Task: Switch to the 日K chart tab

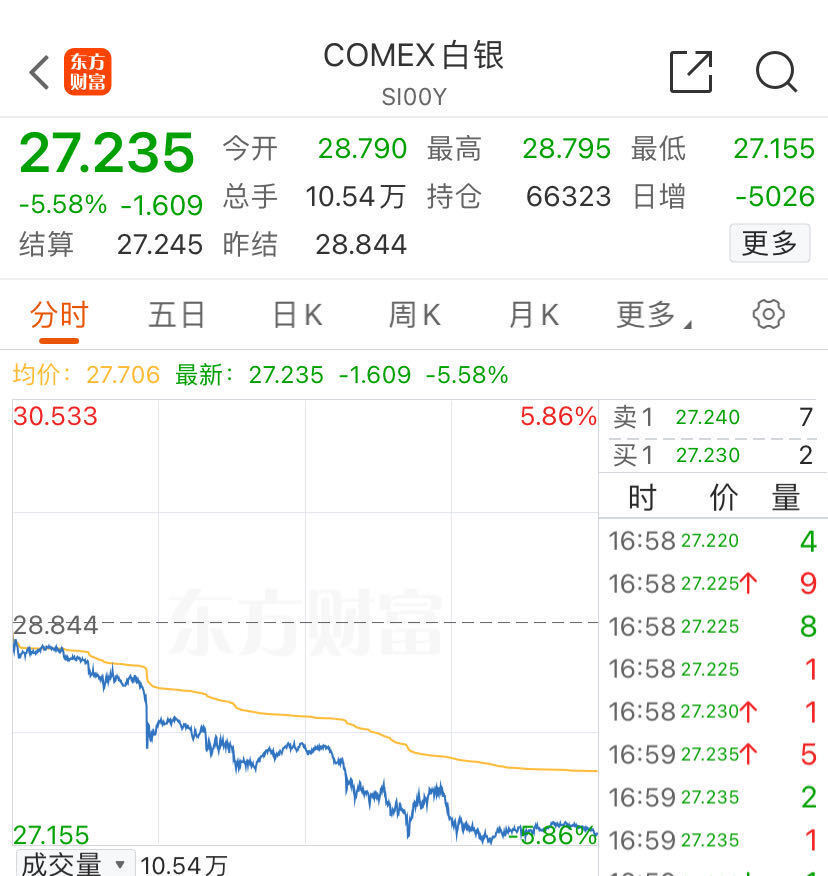Action: point(297,315)
